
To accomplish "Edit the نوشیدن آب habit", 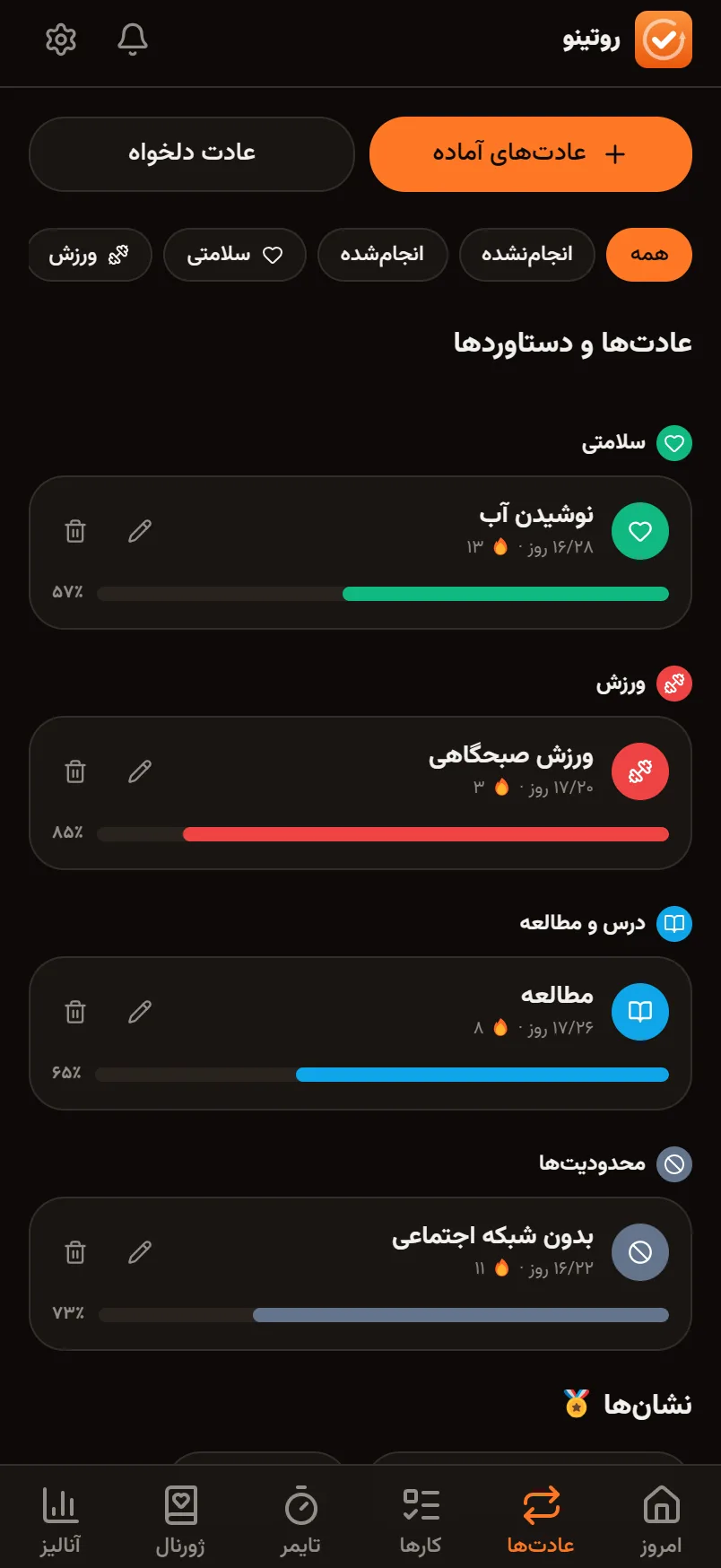I will [x=140, y=531].
